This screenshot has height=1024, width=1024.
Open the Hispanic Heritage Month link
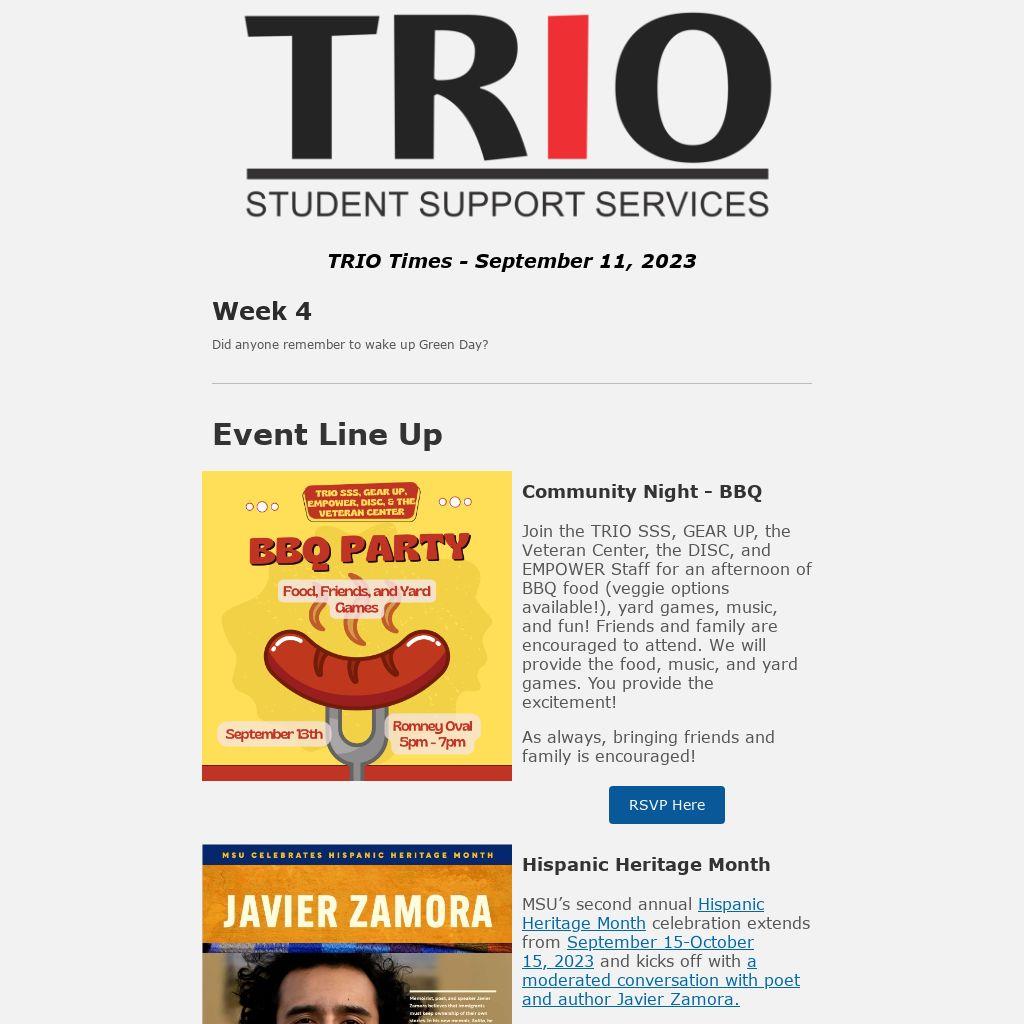[730, 905]
